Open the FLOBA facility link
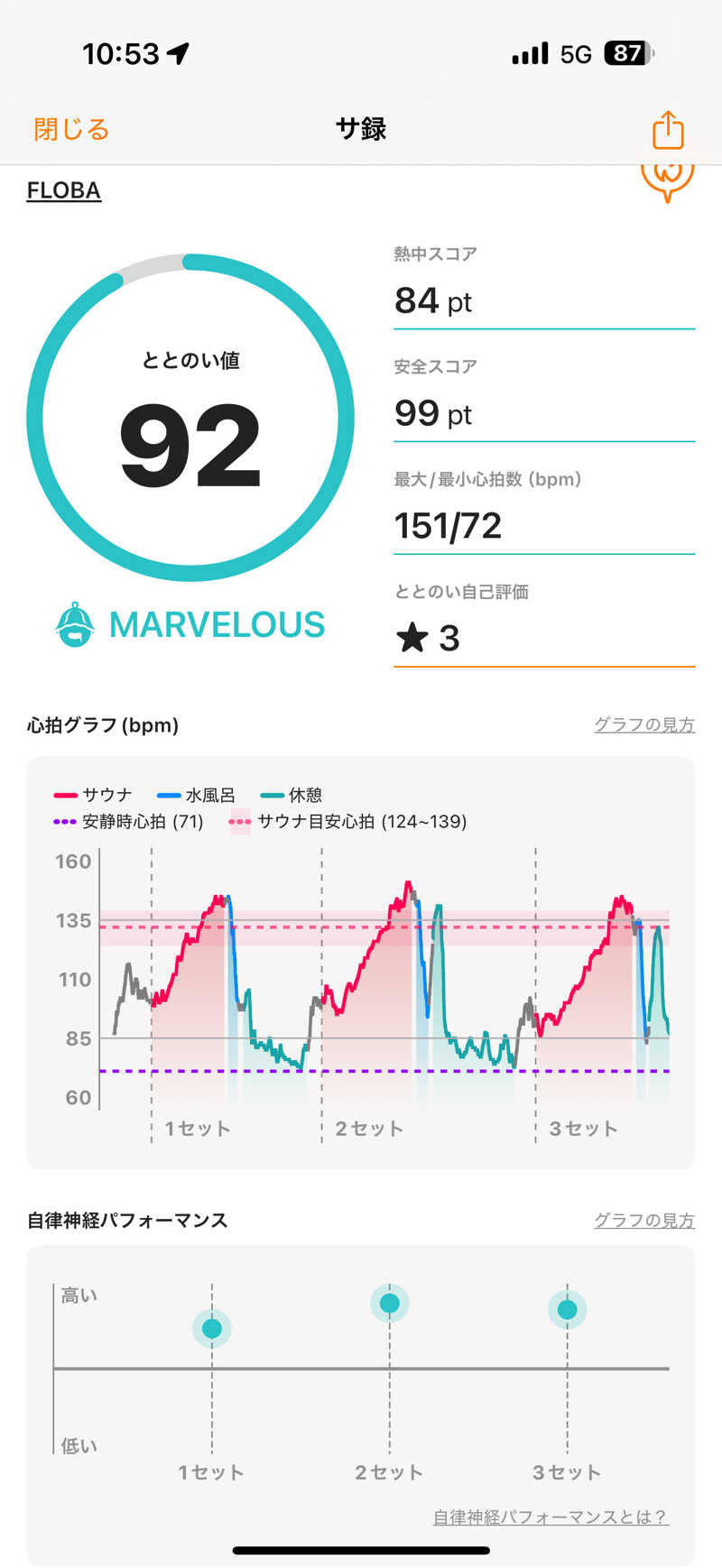 64,190
